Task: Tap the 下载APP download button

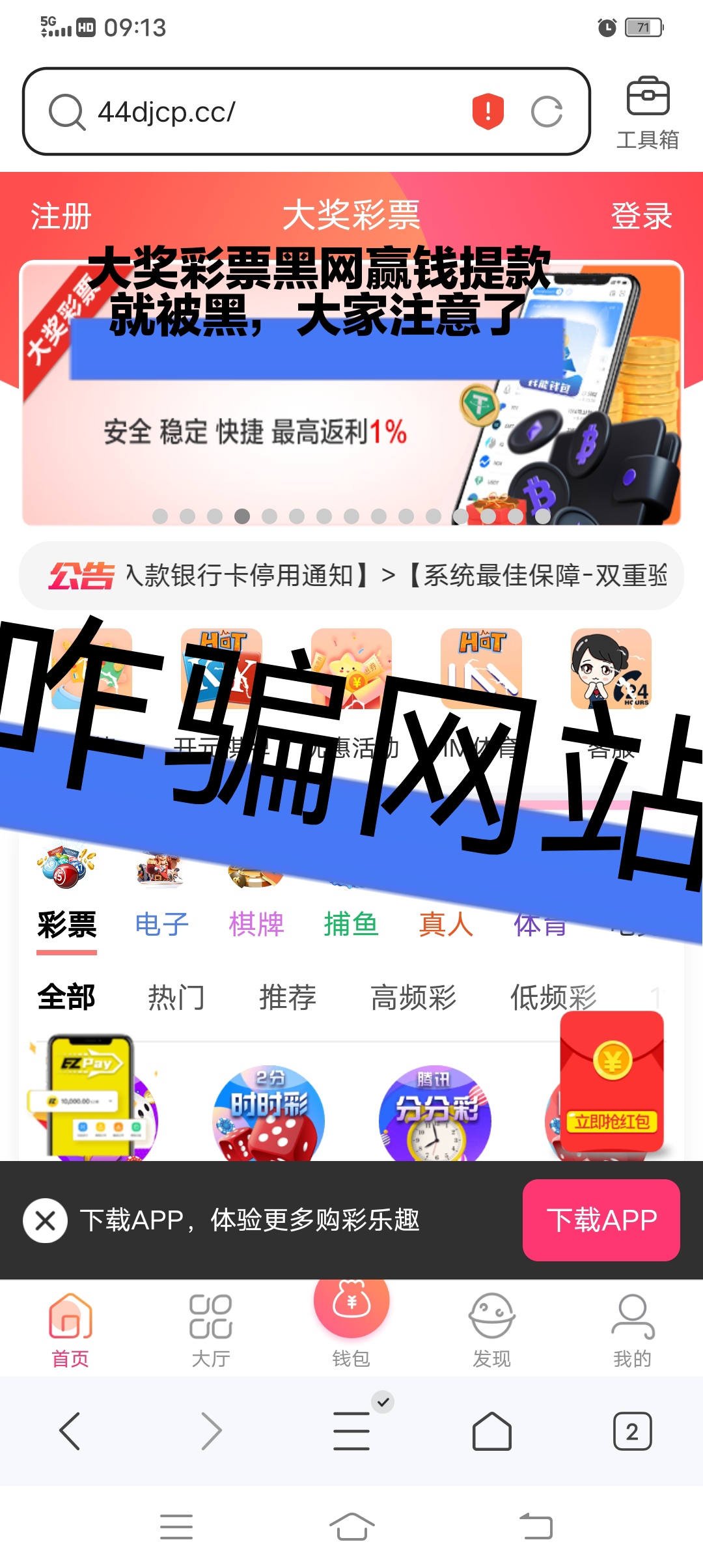Action: click(601, 1220)
